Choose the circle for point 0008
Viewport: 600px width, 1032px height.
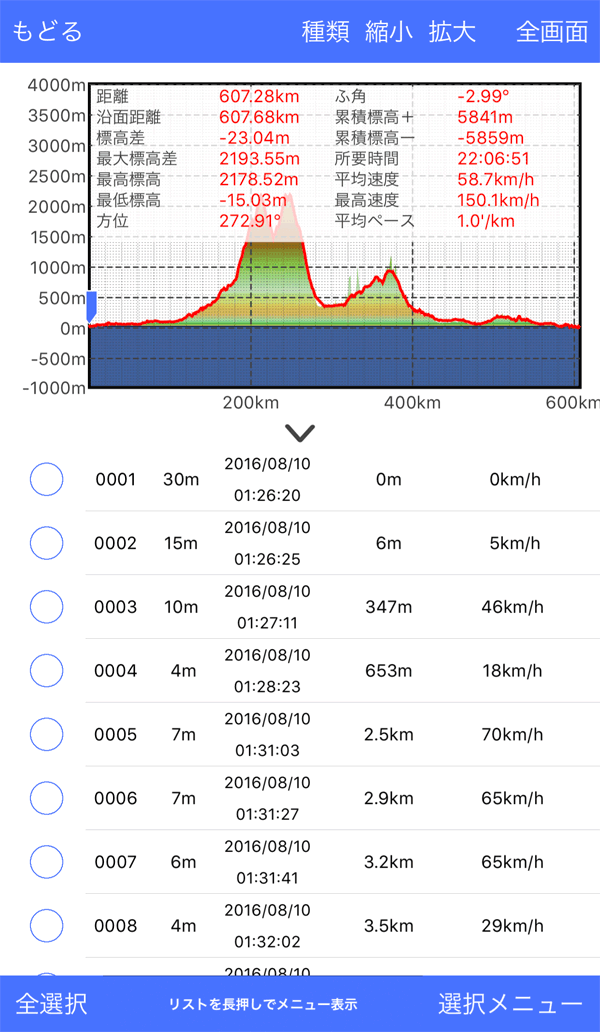click(47, 926)
